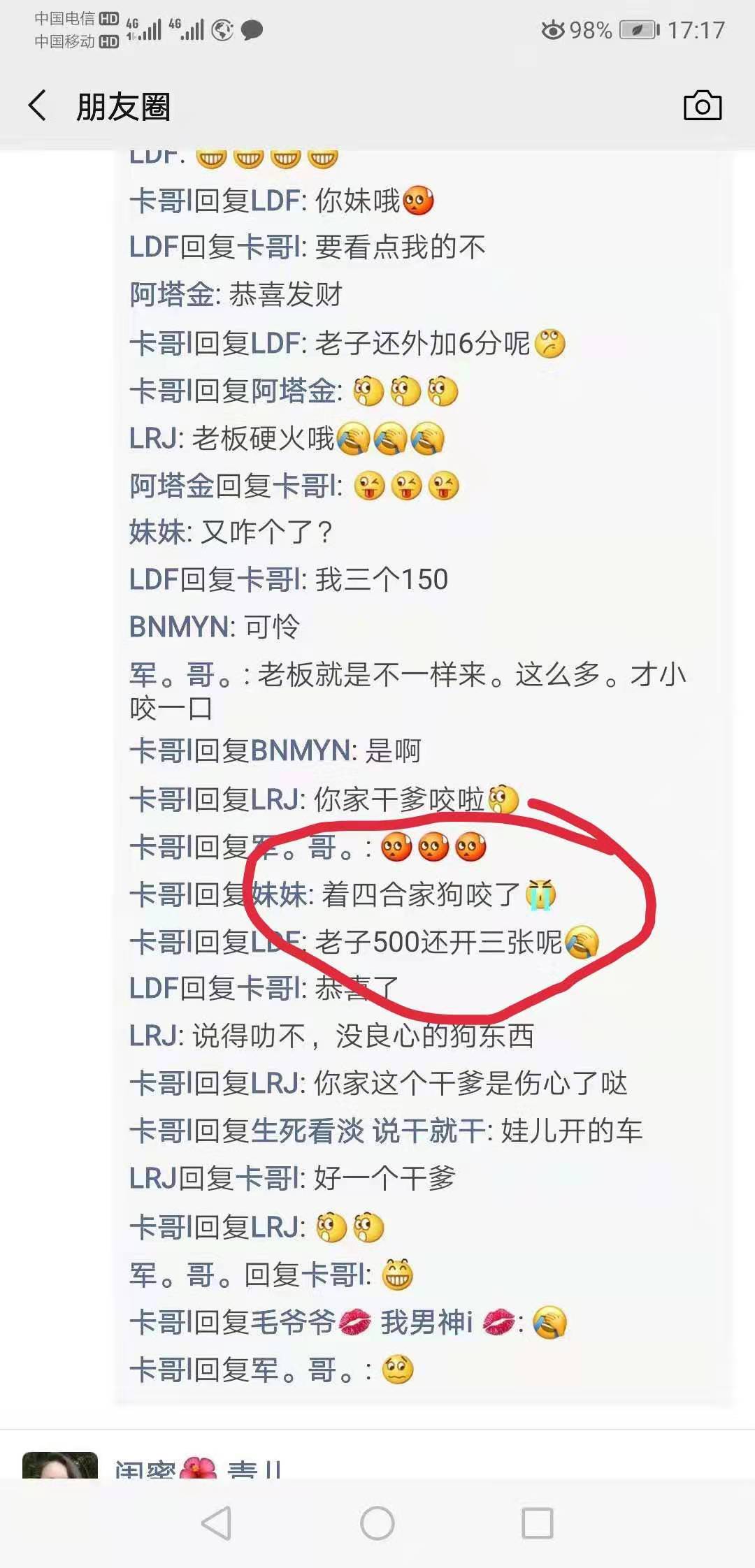Open 阿塔金's profile from the 恭喜发财 comment

171,294
